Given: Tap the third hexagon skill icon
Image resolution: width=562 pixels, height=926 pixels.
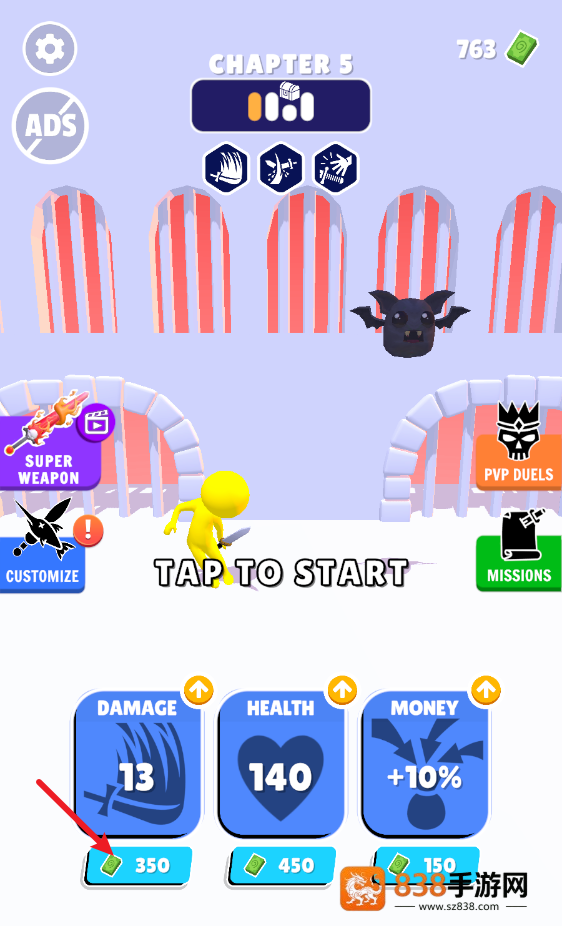Looking at the screenshot, I should pyautogui.click(x=336, y=168).
